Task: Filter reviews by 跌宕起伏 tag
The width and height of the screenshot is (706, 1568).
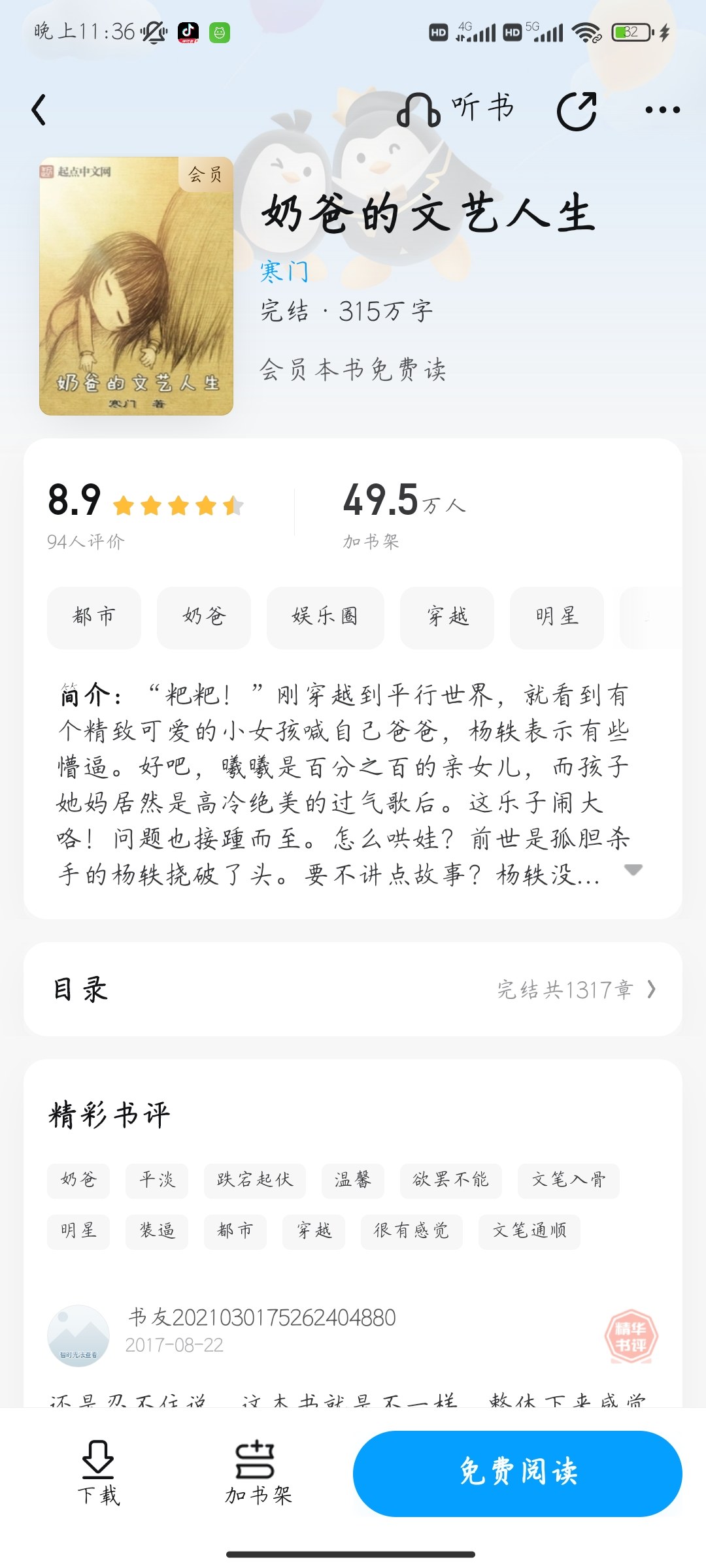Action: (255, 1180)
